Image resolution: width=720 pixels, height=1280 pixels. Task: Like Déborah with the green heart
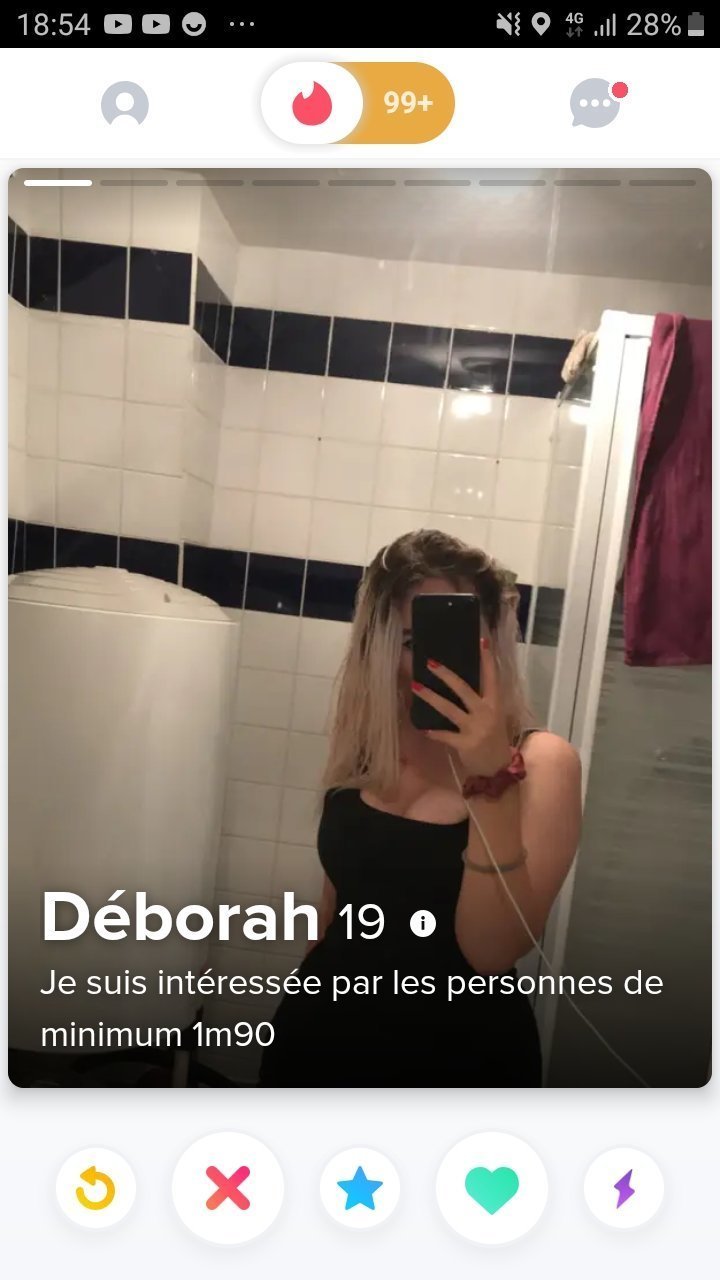point(492,1188)
